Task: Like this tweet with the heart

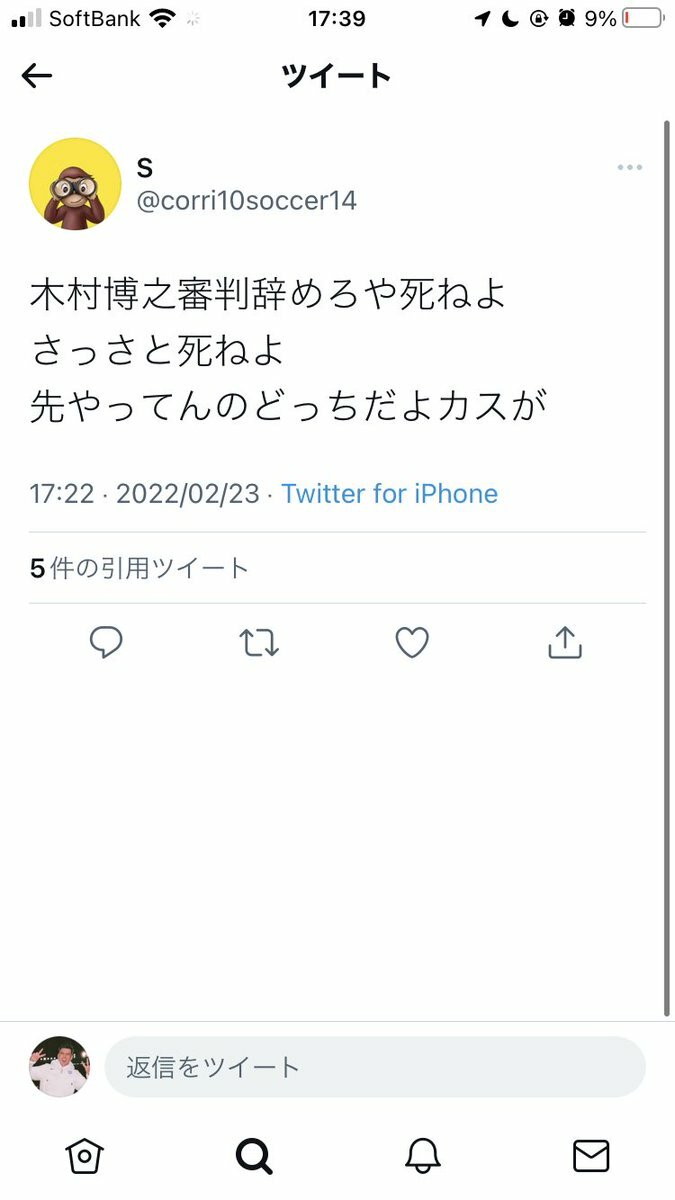Action: (412, 643)
